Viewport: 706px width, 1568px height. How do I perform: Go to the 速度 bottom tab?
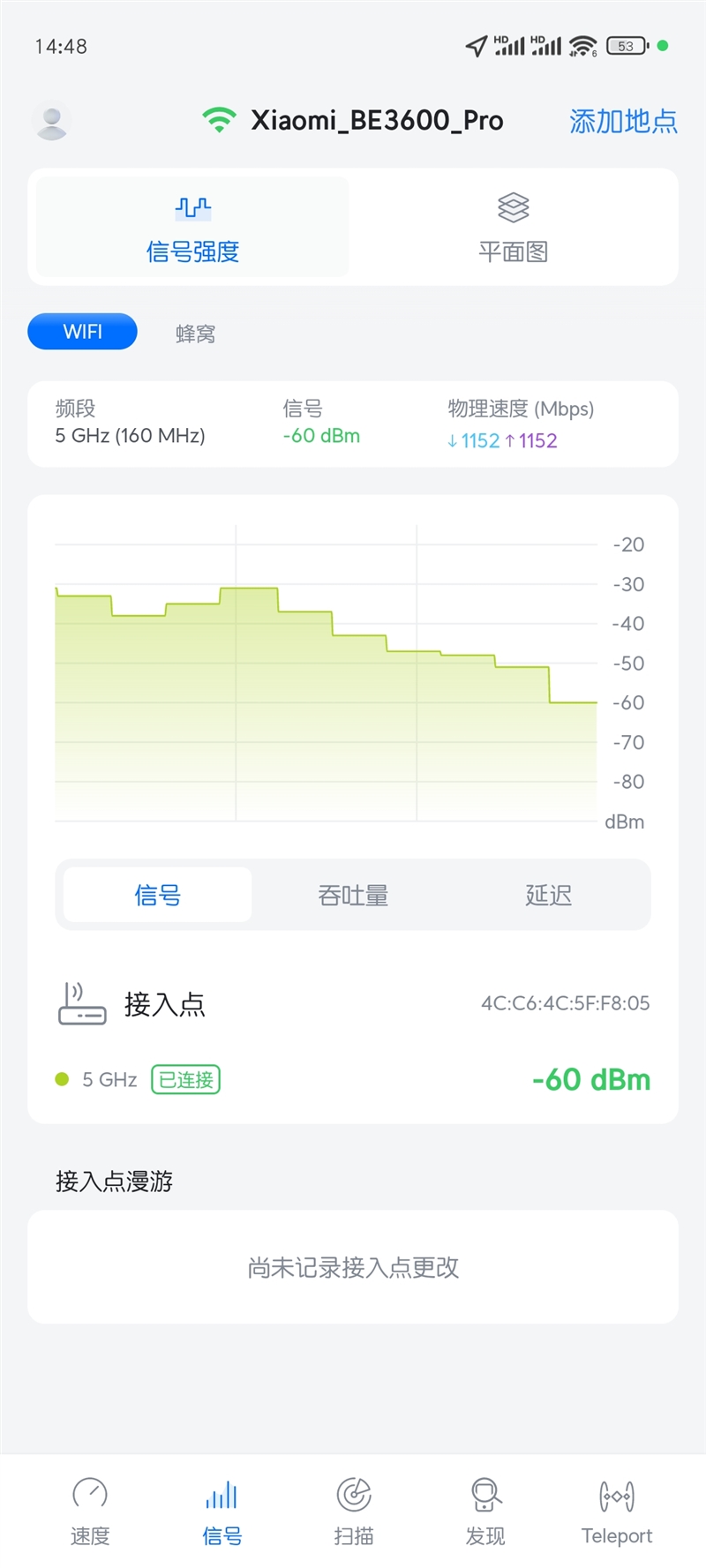[90, 1511]
